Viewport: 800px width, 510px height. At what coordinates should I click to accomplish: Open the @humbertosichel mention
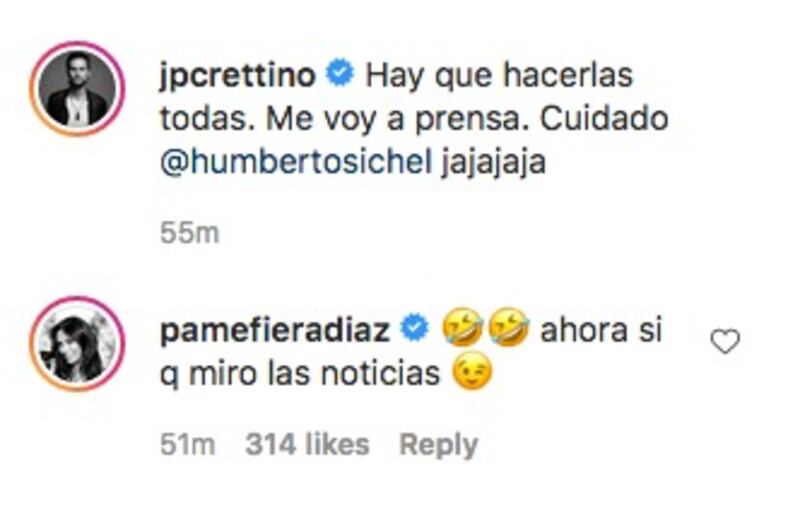(x=295, y=163)
